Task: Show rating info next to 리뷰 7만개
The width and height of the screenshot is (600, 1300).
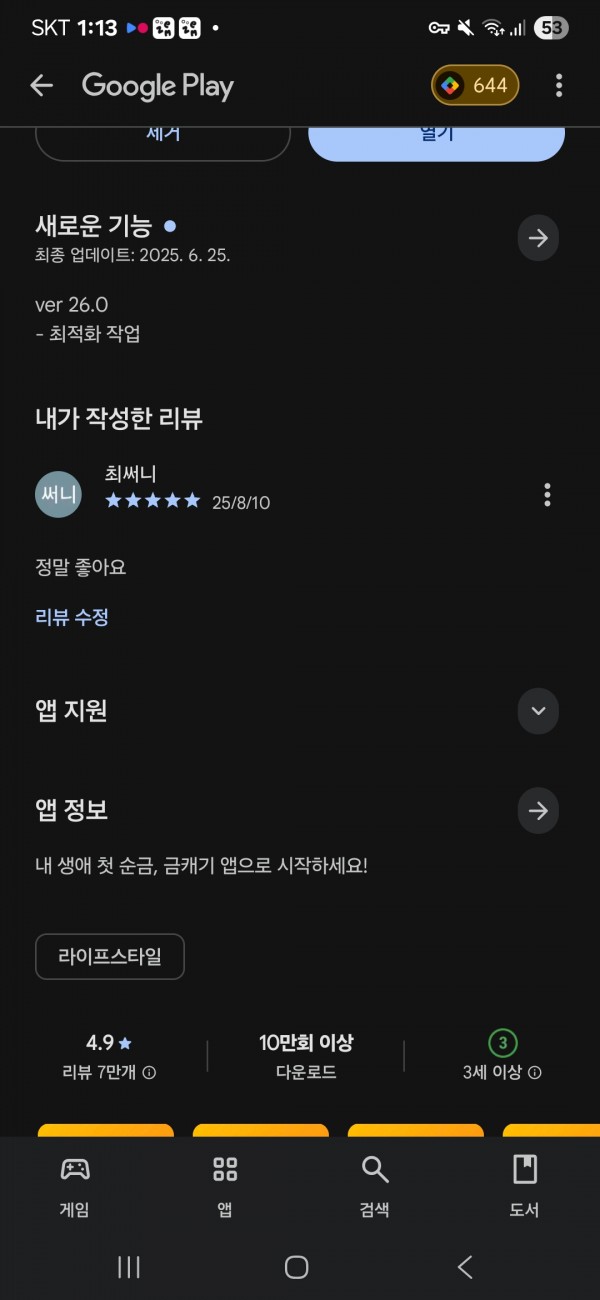Action: [x=149, y=1073]
